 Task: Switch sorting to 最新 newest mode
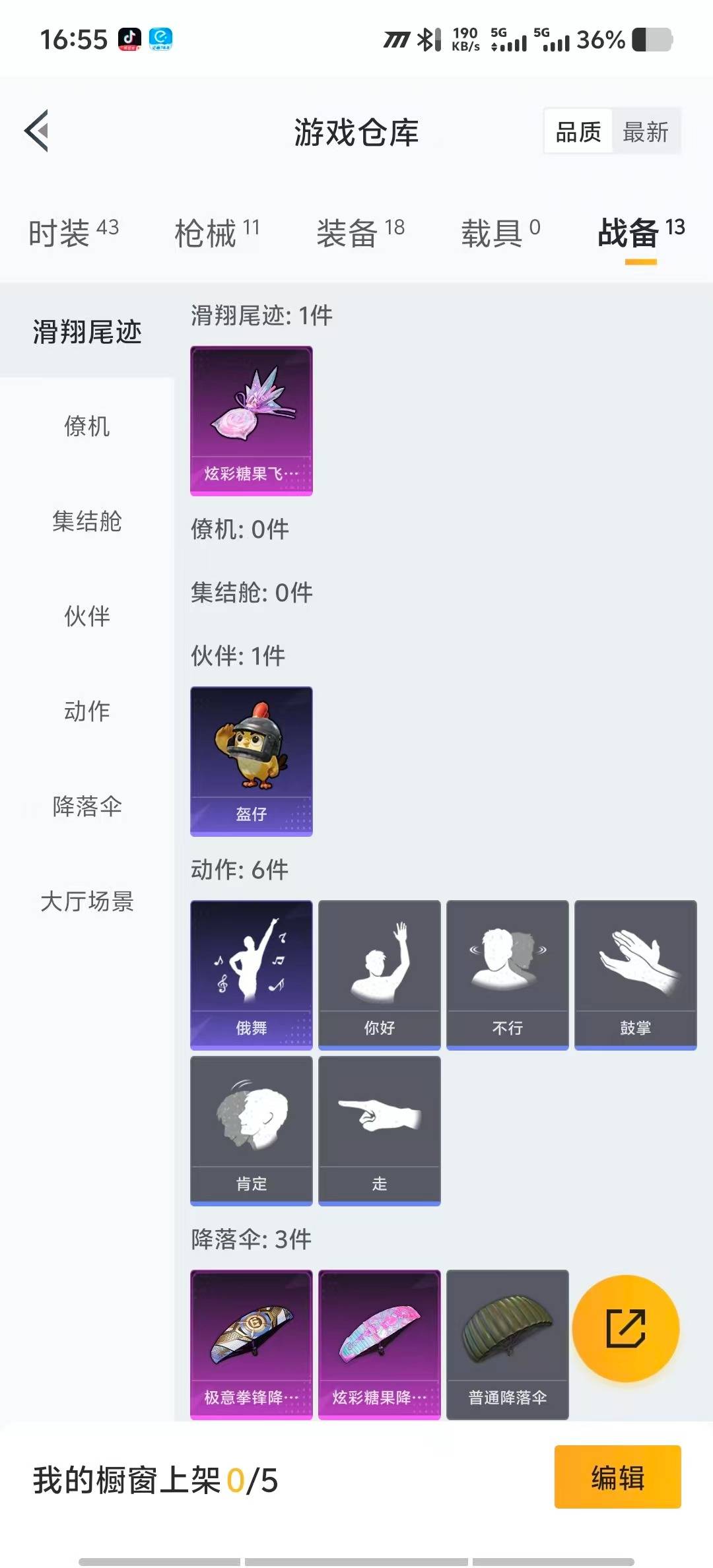tap(645, 131)
